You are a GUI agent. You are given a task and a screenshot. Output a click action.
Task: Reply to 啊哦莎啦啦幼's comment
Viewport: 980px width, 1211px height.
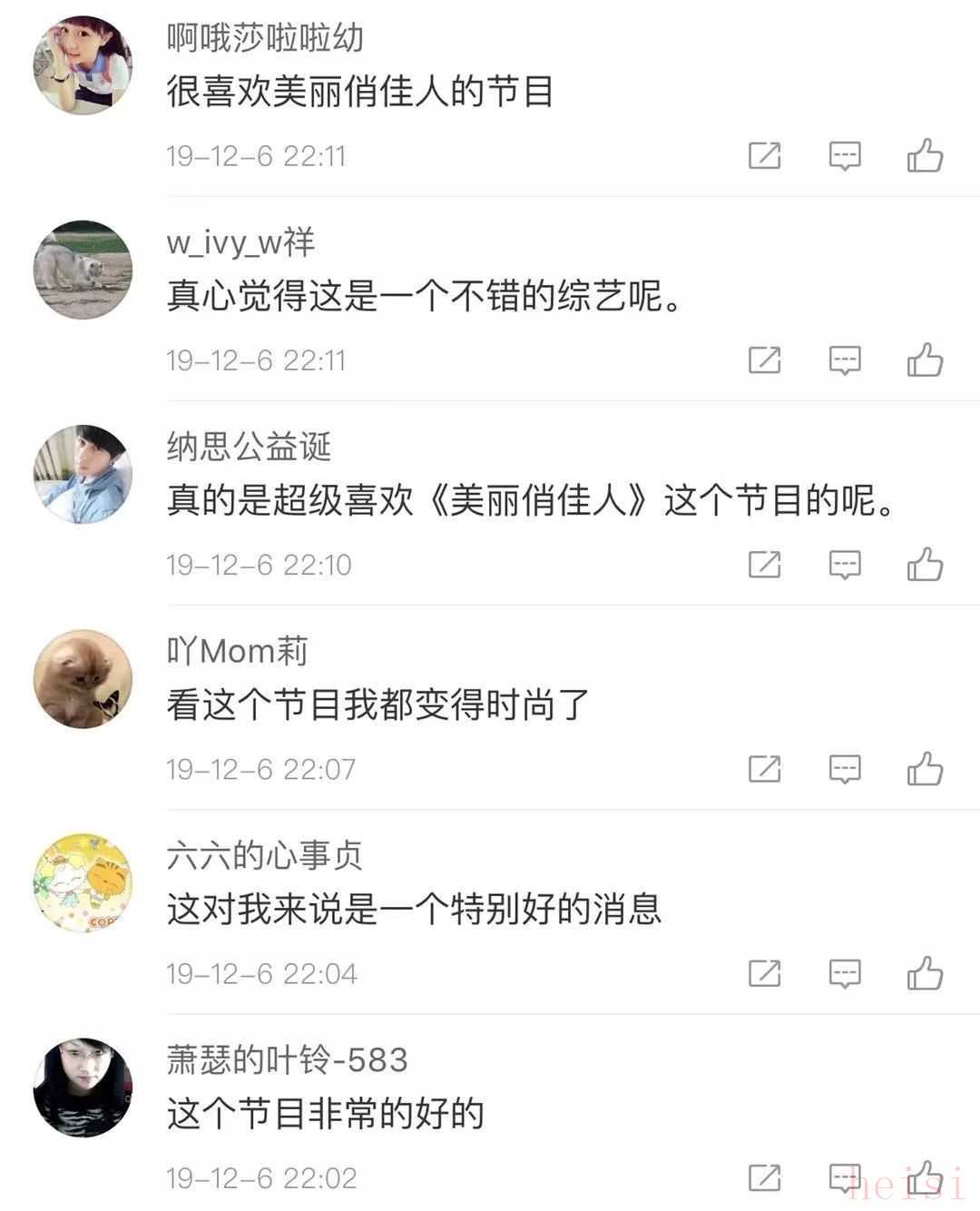(x=845, y=156)
